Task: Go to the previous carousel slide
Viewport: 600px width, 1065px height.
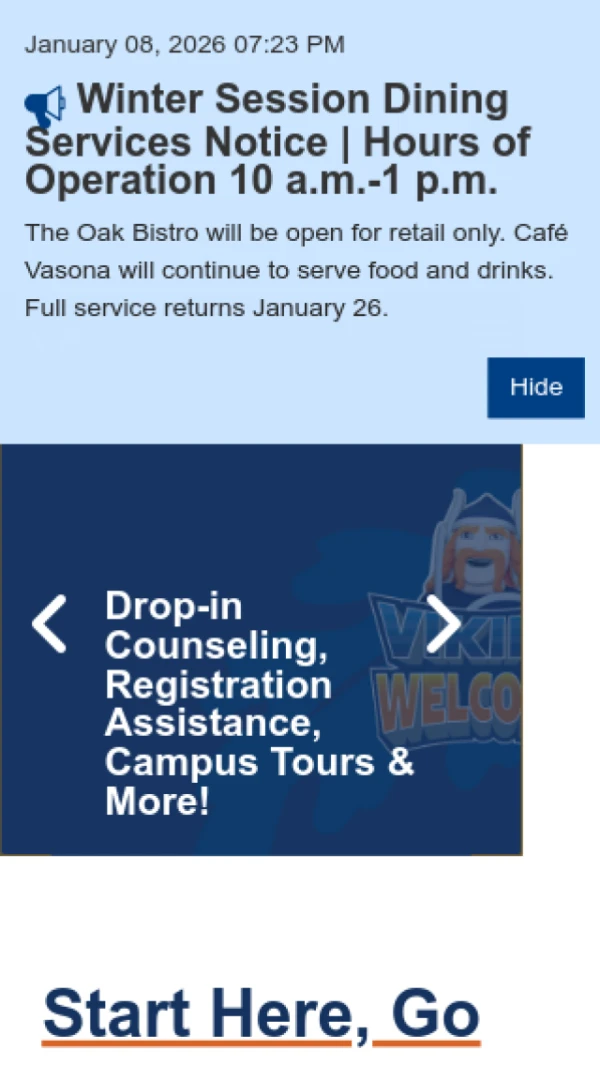Action: coord(49,624)
